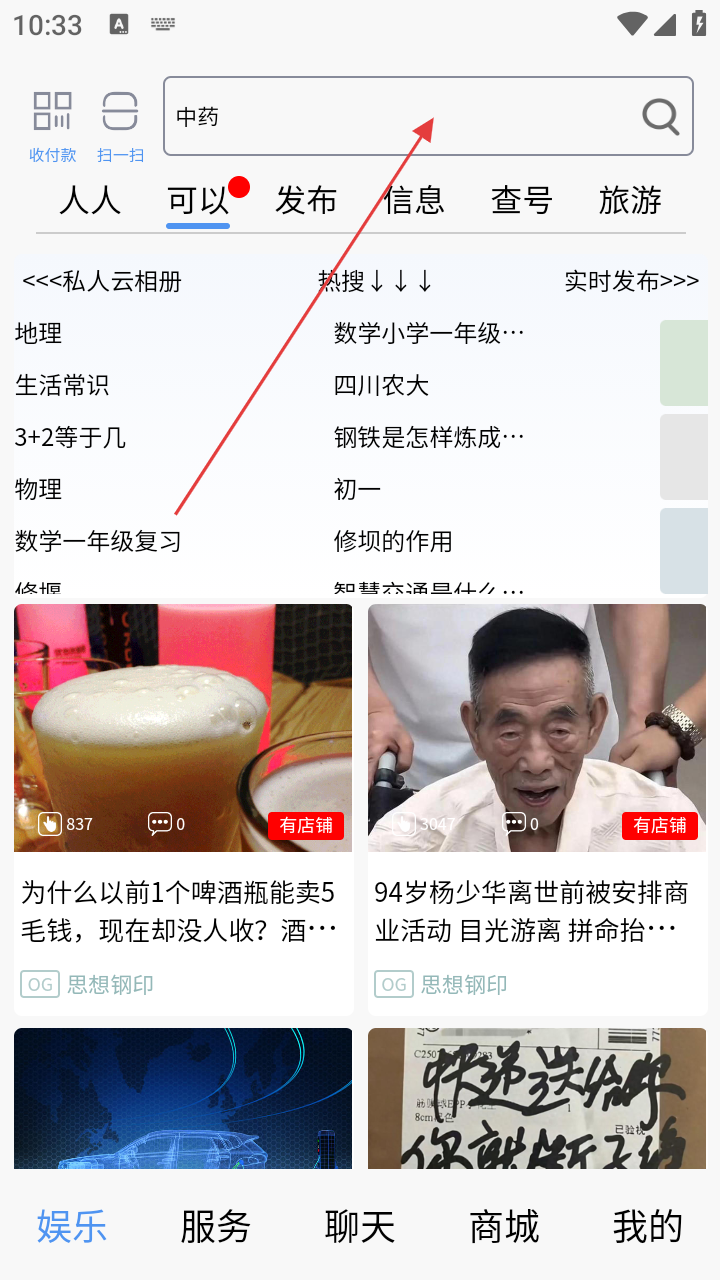Open the 我的 profile tab
The height and width of the screenshot is (1280, 720).
click(x=648, y=1226)
